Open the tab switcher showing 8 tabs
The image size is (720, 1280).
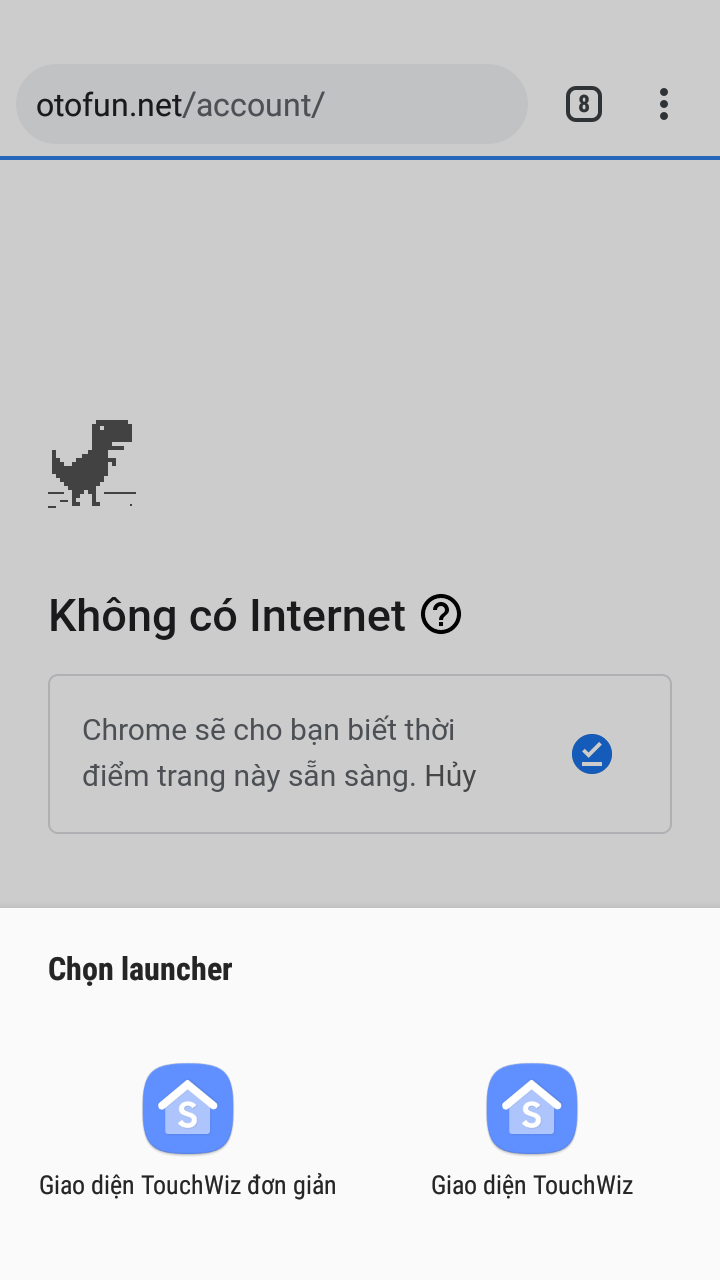pyautogui.click(x=584, y=104)
